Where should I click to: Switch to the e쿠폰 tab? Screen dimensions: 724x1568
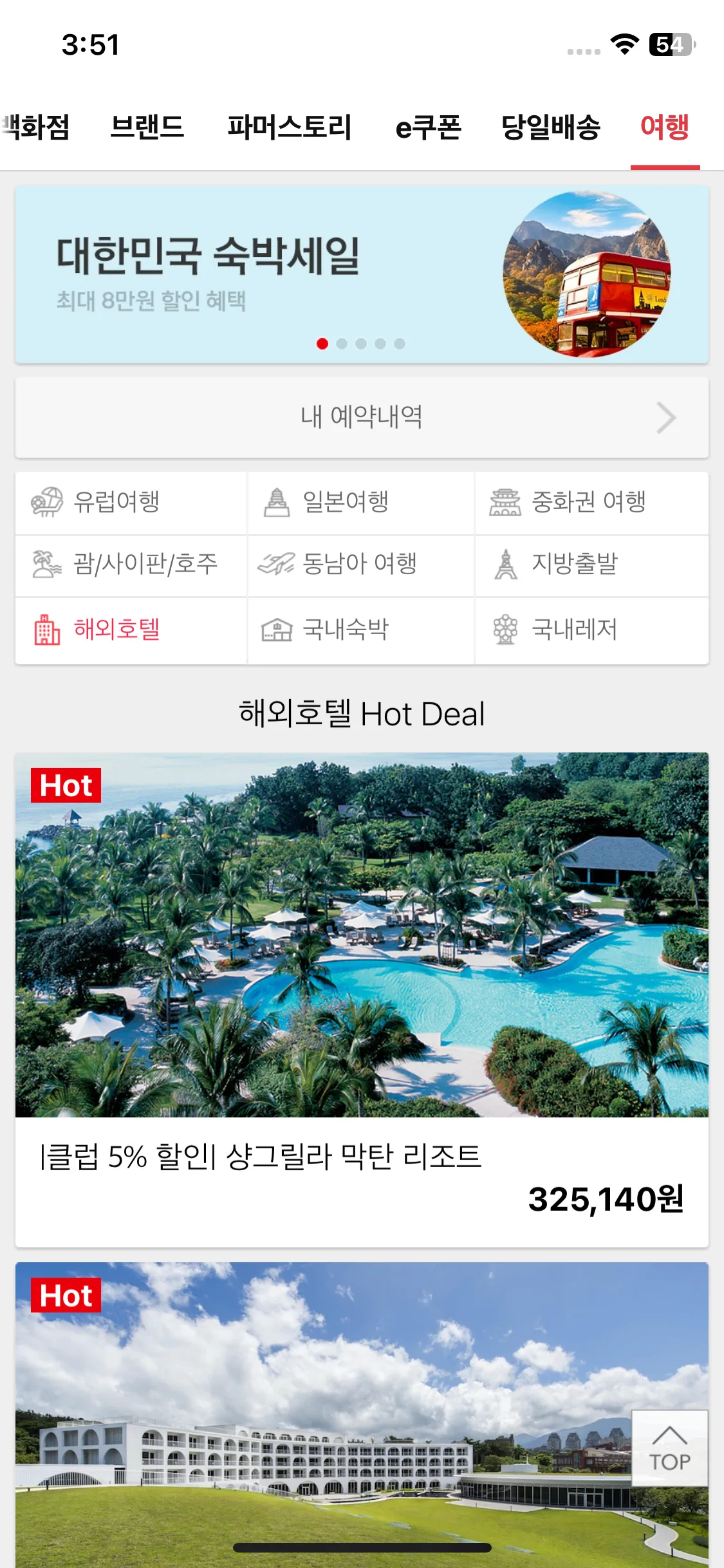(x=428, y=127)
